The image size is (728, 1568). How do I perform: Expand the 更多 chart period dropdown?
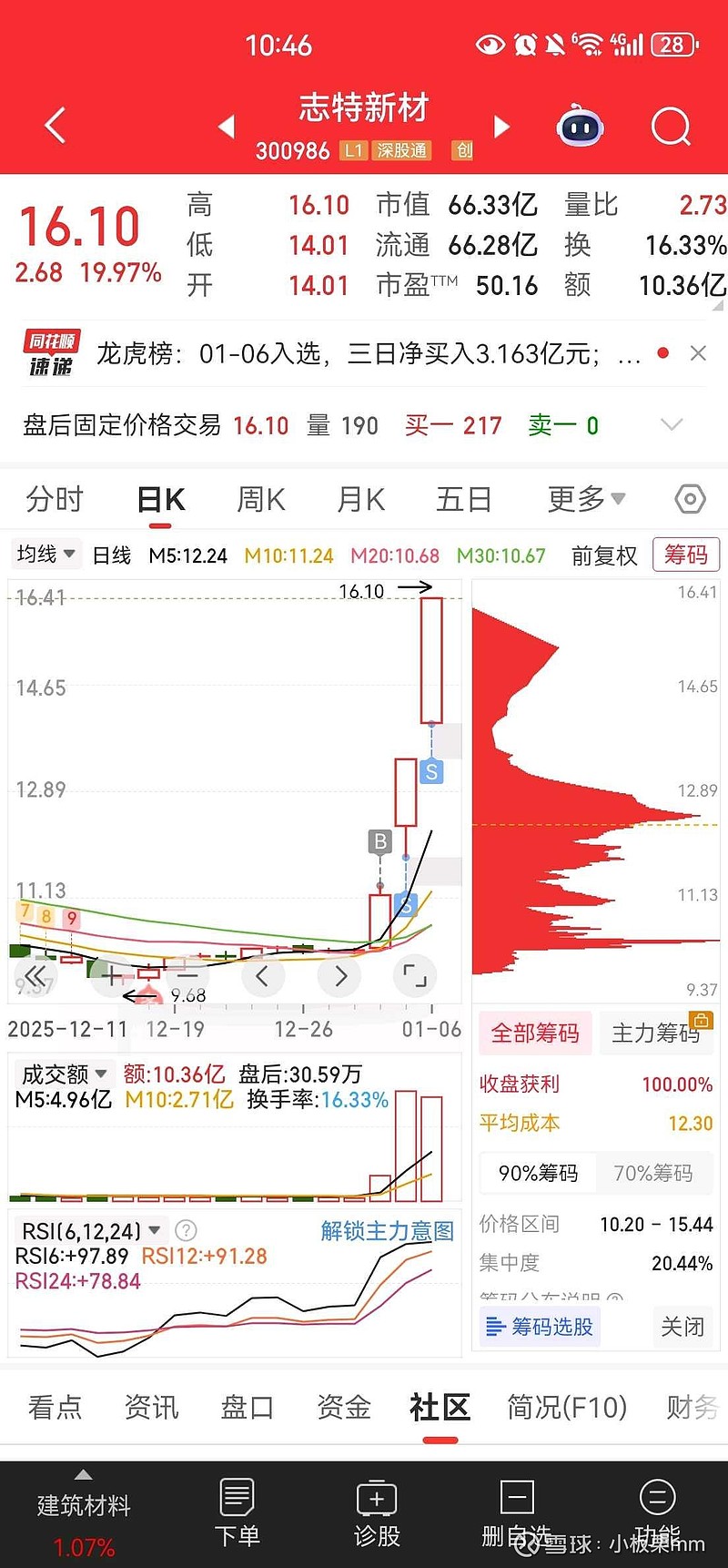[x=585, y=498]
